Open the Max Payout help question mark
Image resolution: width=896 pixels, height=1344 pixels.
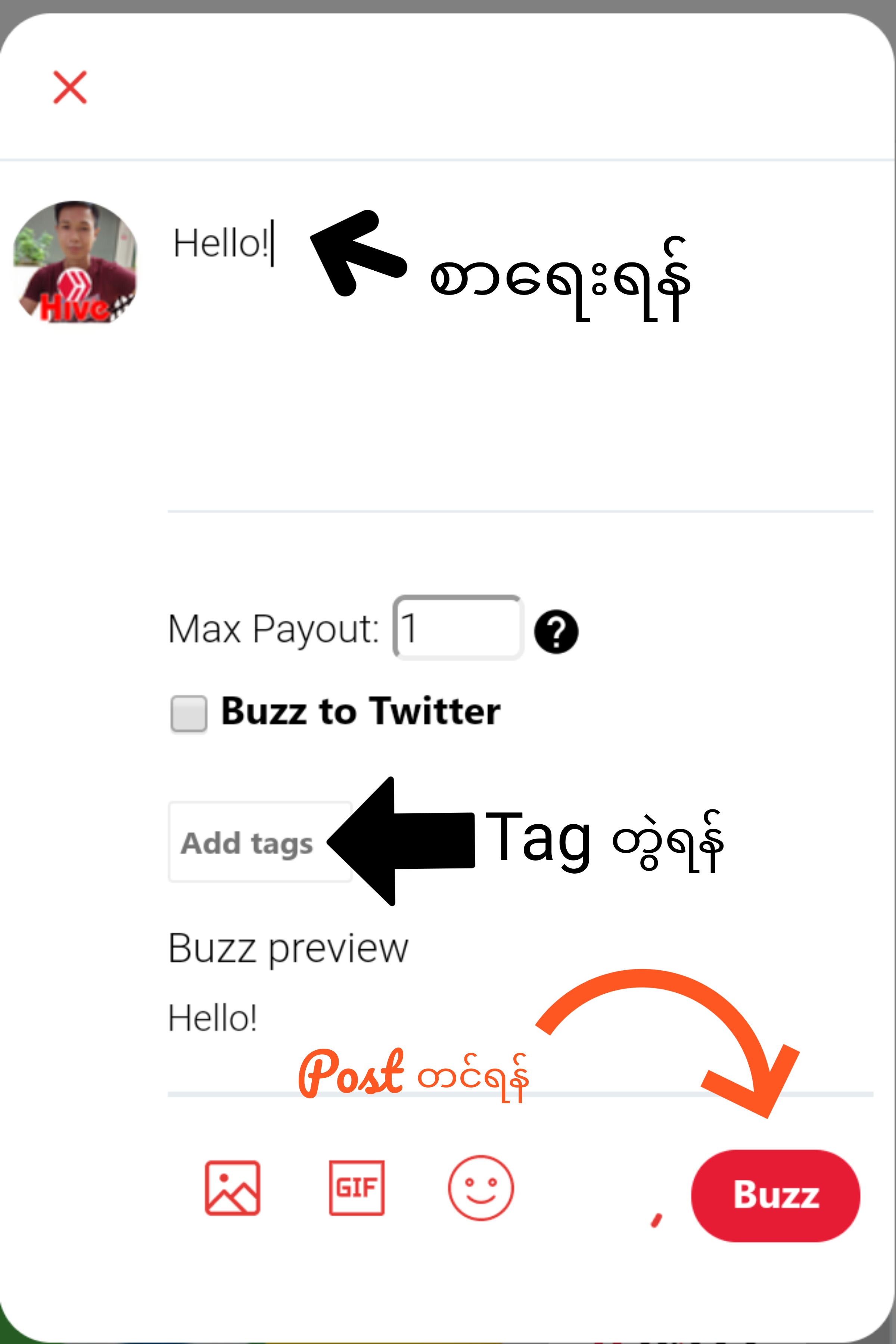click(x=556, y=631)
